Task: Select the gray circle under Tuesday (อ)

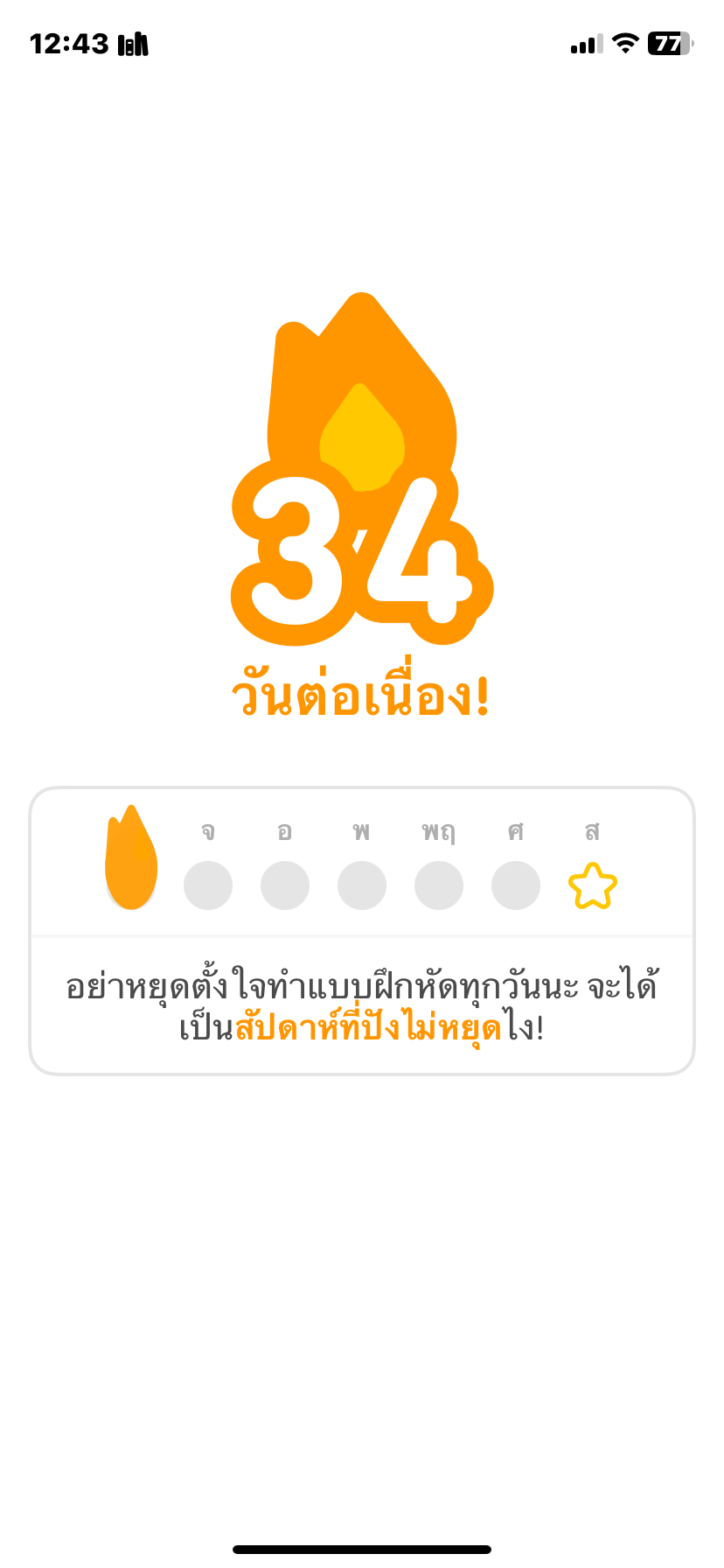Action: [285, 885]
